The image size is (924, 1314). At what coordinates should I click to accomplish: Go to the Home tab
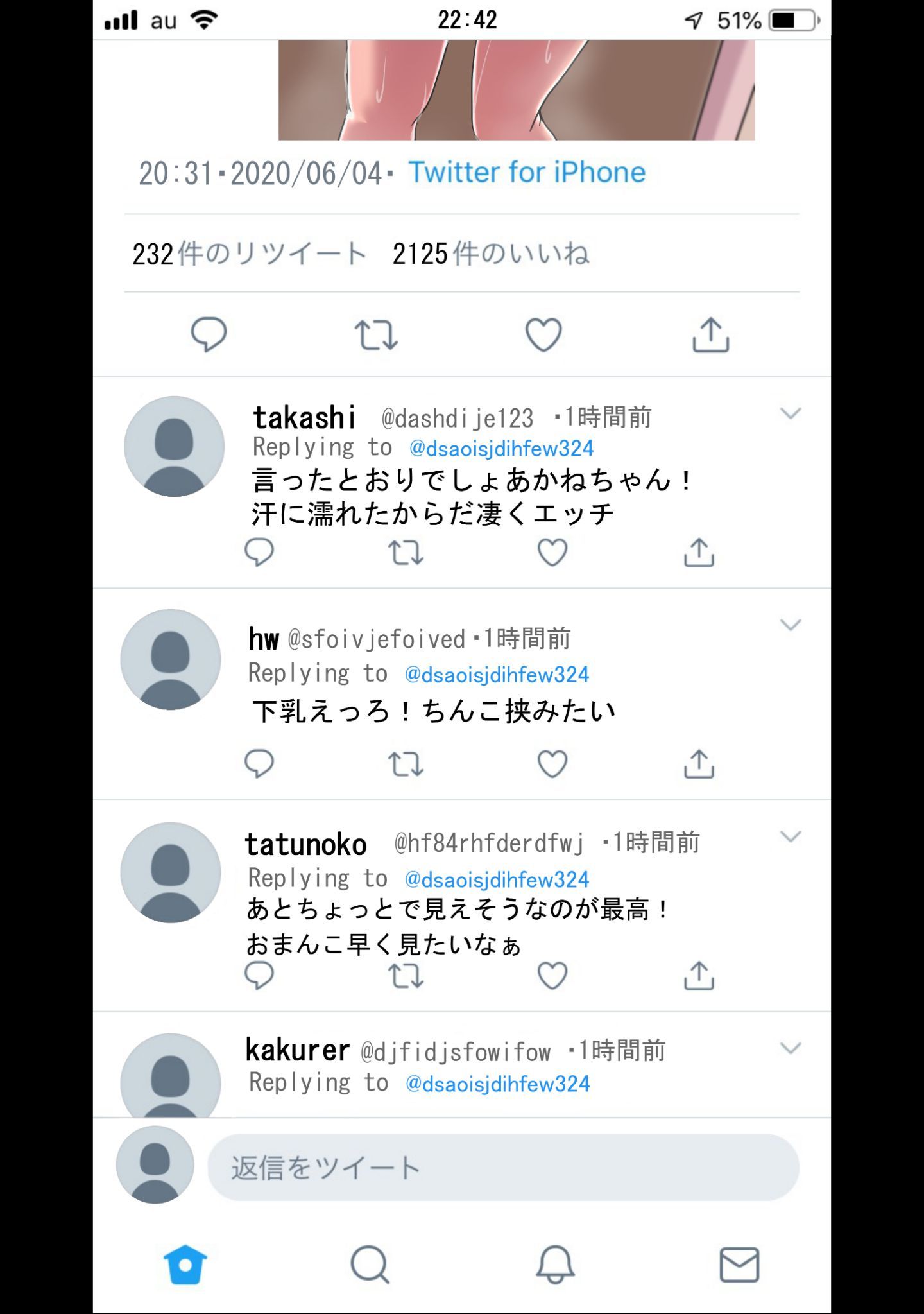pyautogui.click(x=185, y=1265)
